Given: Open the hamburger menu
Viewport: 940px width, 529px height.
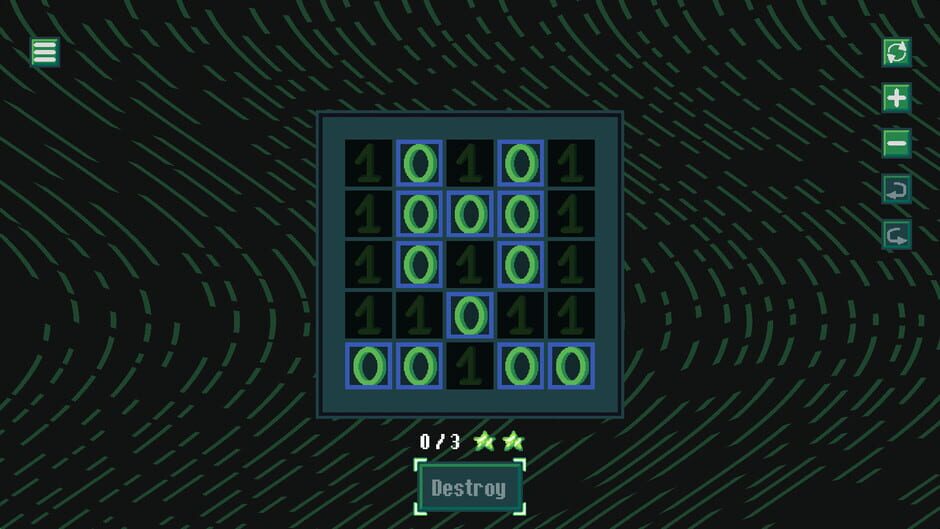Looking at the screenshot, I should (45, 51).
